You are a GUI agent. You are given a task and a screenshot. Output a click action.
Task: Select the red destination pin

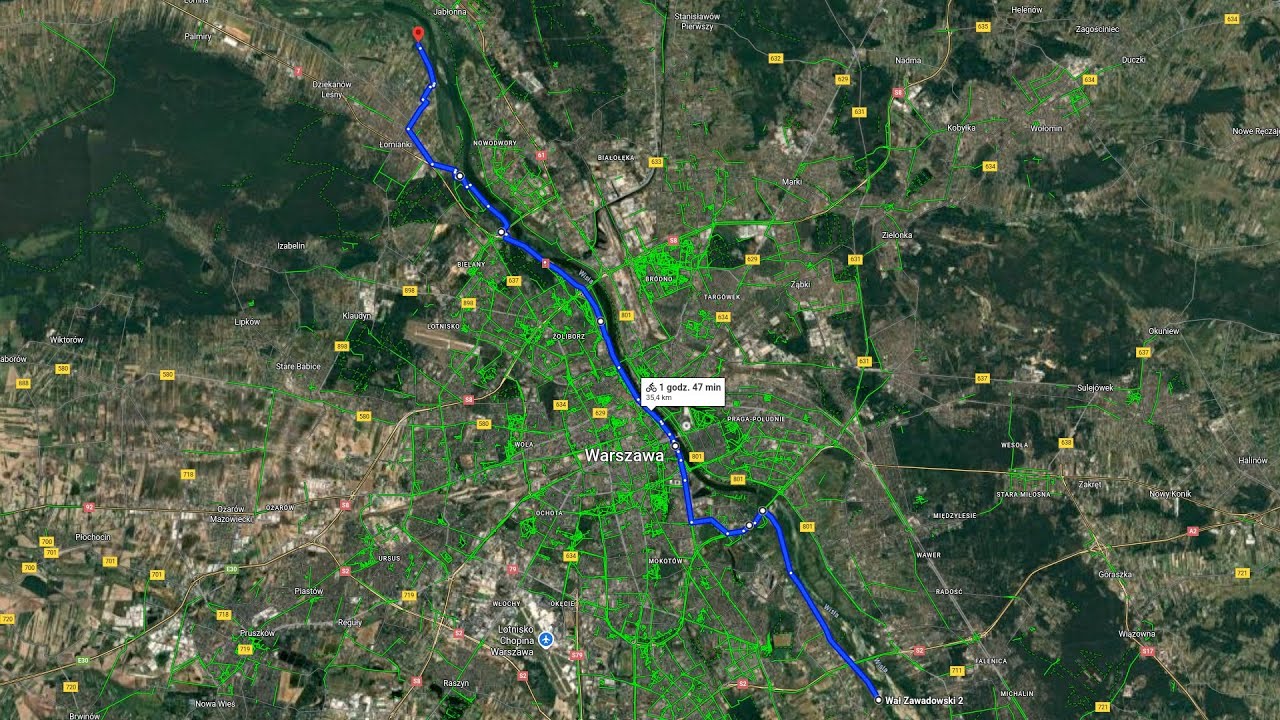pyautogui.click(x=418, y=37)
